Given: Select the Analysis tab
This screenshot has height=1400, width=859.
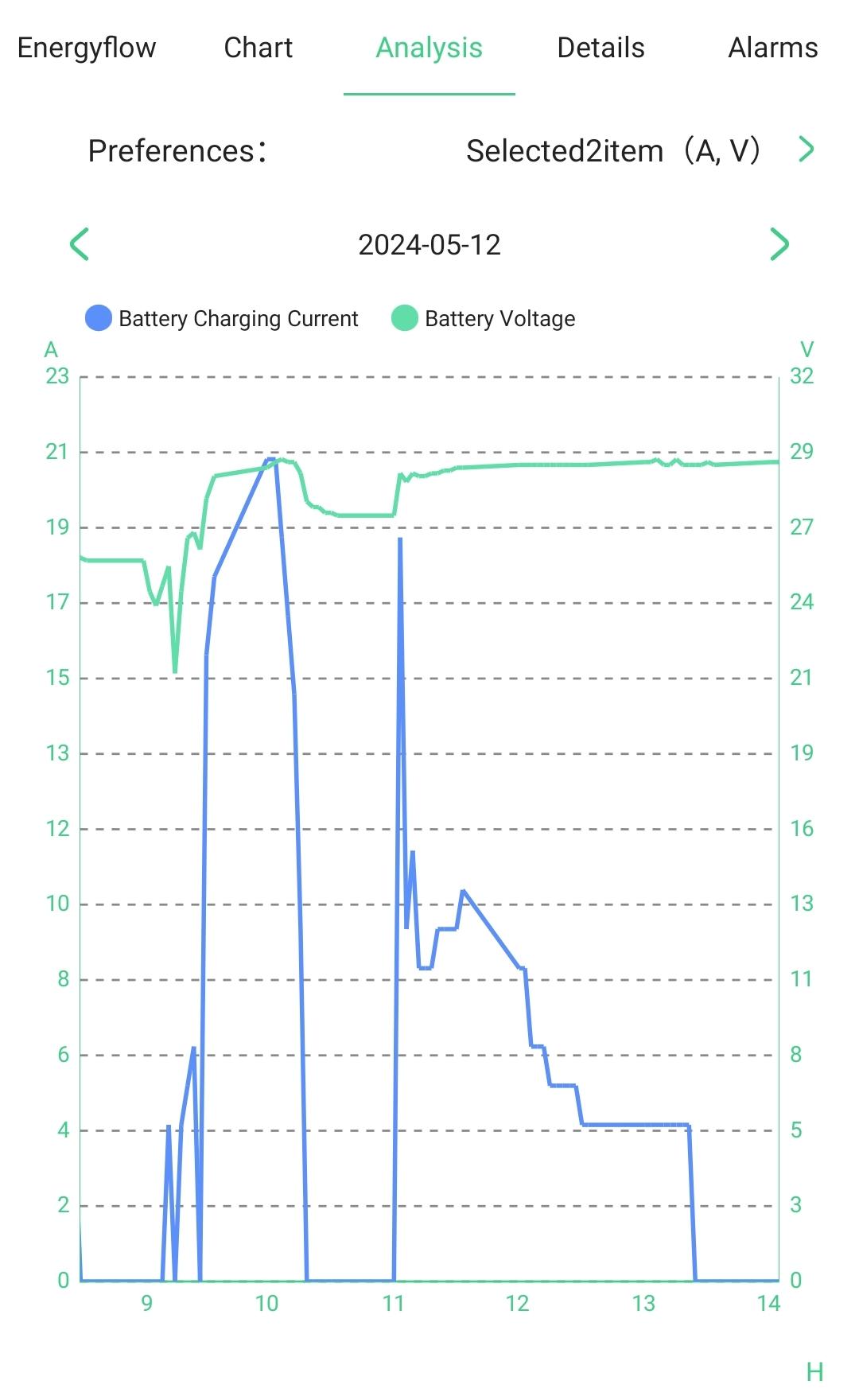Looking at the screenshot, I should (x=429, y=48).
